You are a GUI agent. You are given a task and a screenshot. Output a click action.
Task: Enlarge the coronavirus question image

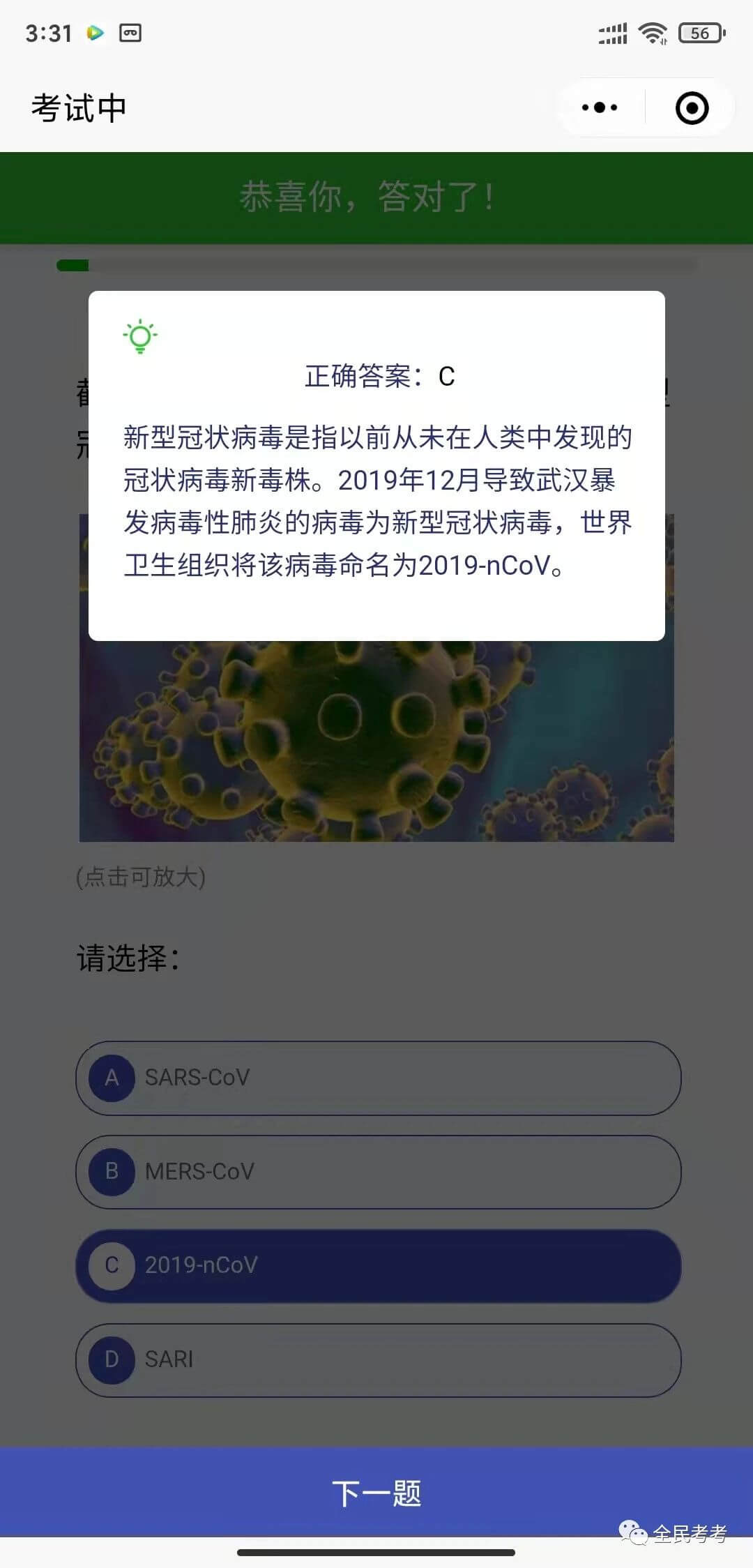pos(376,739)
